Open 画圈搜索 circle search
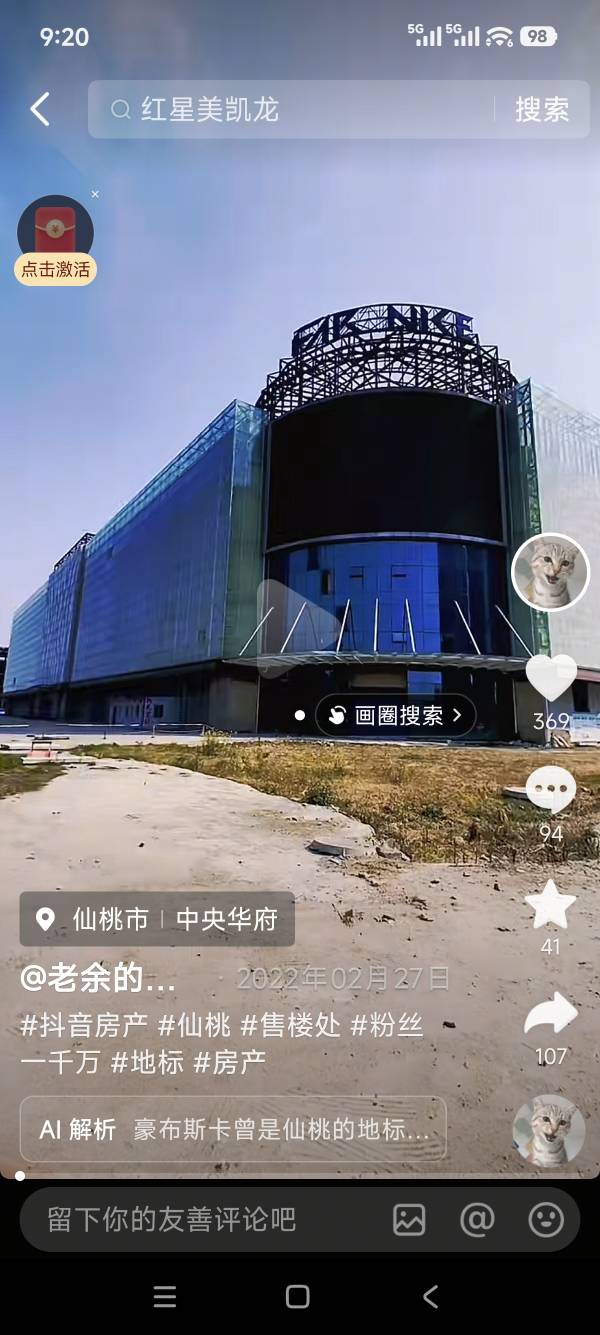The height and width of the screenshot is (1335, 600). (395, 715)
